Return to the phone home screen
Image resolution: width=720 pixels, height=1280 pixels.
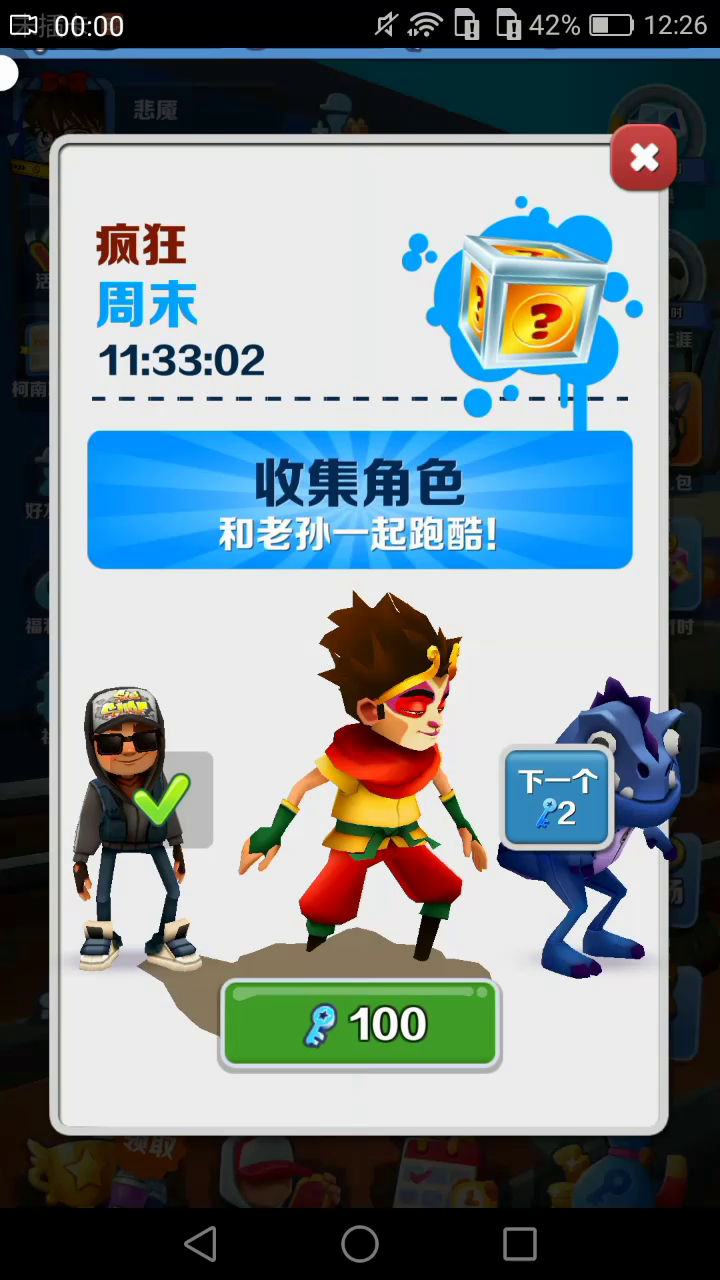[x=360, y=1244]
